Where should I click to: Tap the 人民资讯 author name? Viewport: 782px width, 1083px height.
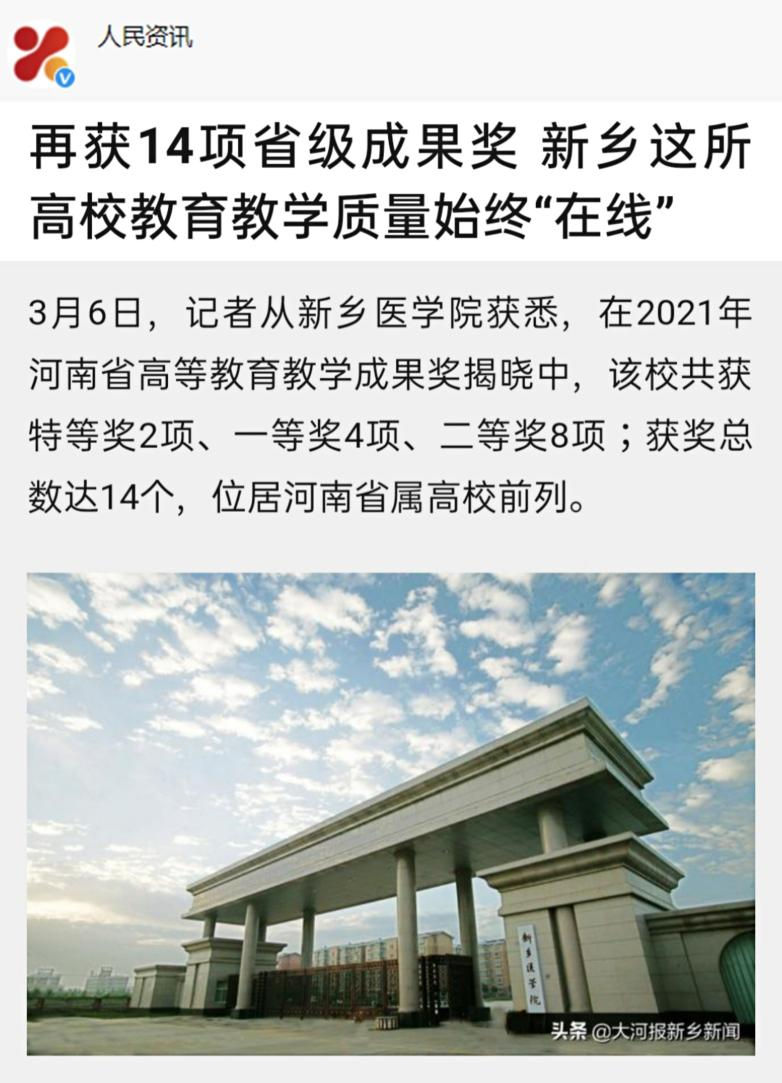pos(144,39)
